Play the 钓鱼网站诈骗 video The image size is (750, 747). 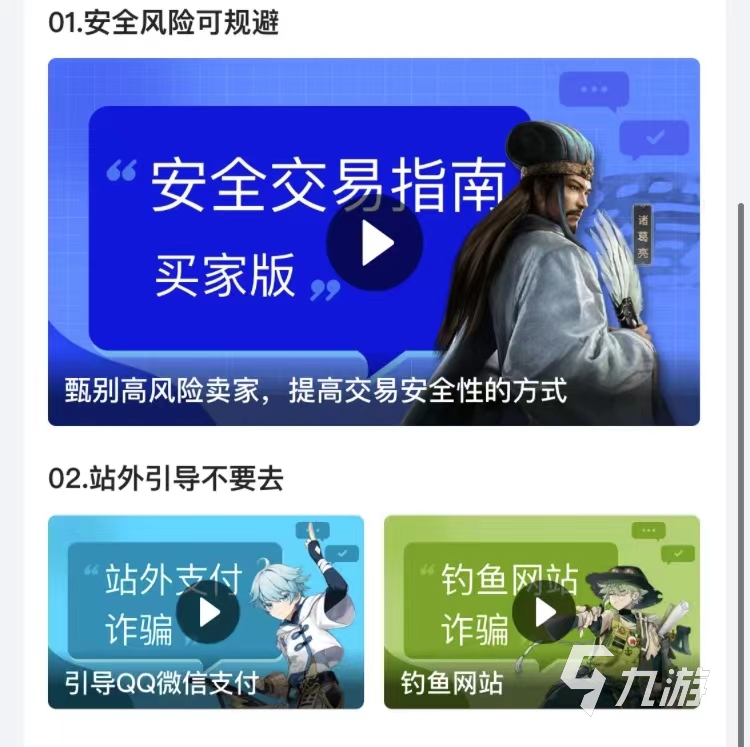pyautogui.click(x=543, y=611)
